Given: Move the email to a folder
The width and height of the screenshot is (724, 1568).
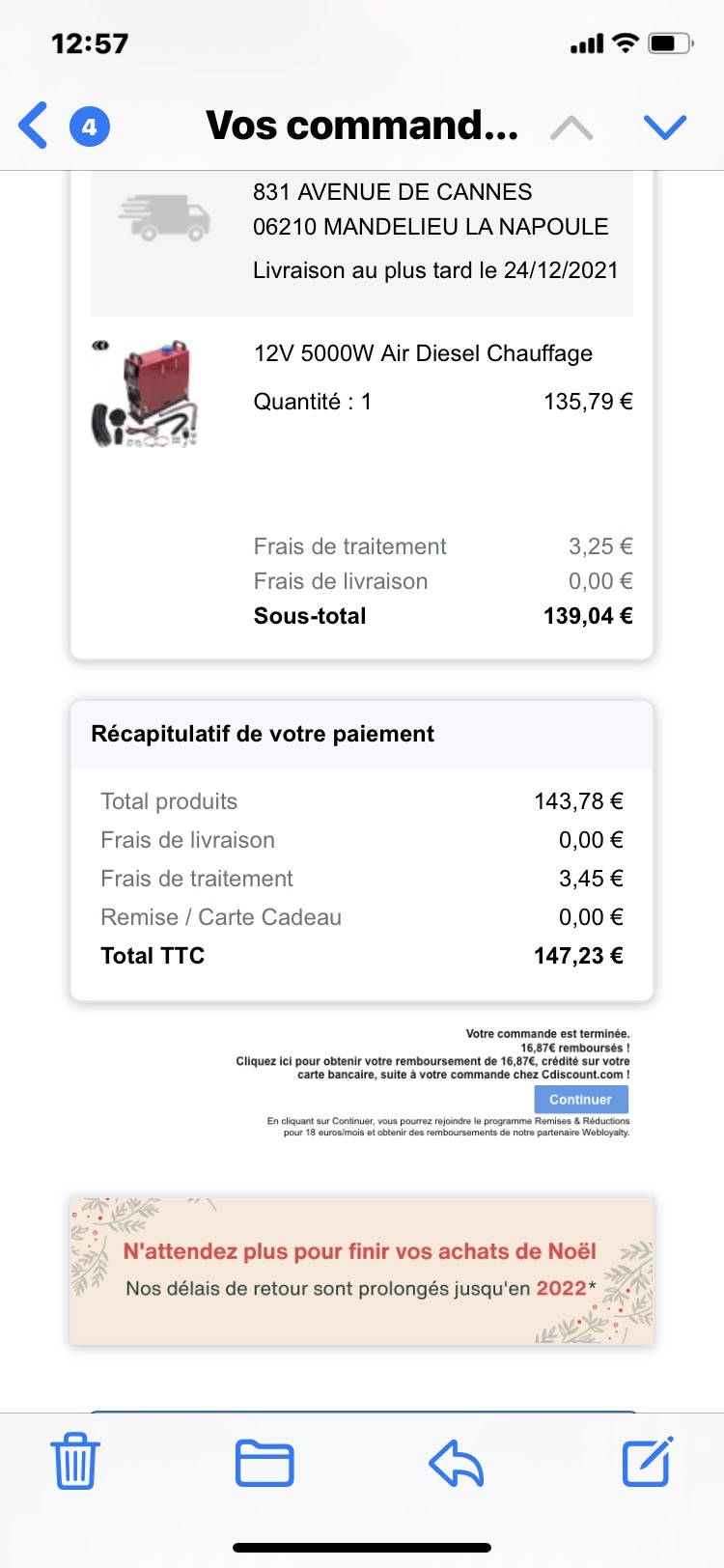Looking at the screenshot, I should point(265,1463).
